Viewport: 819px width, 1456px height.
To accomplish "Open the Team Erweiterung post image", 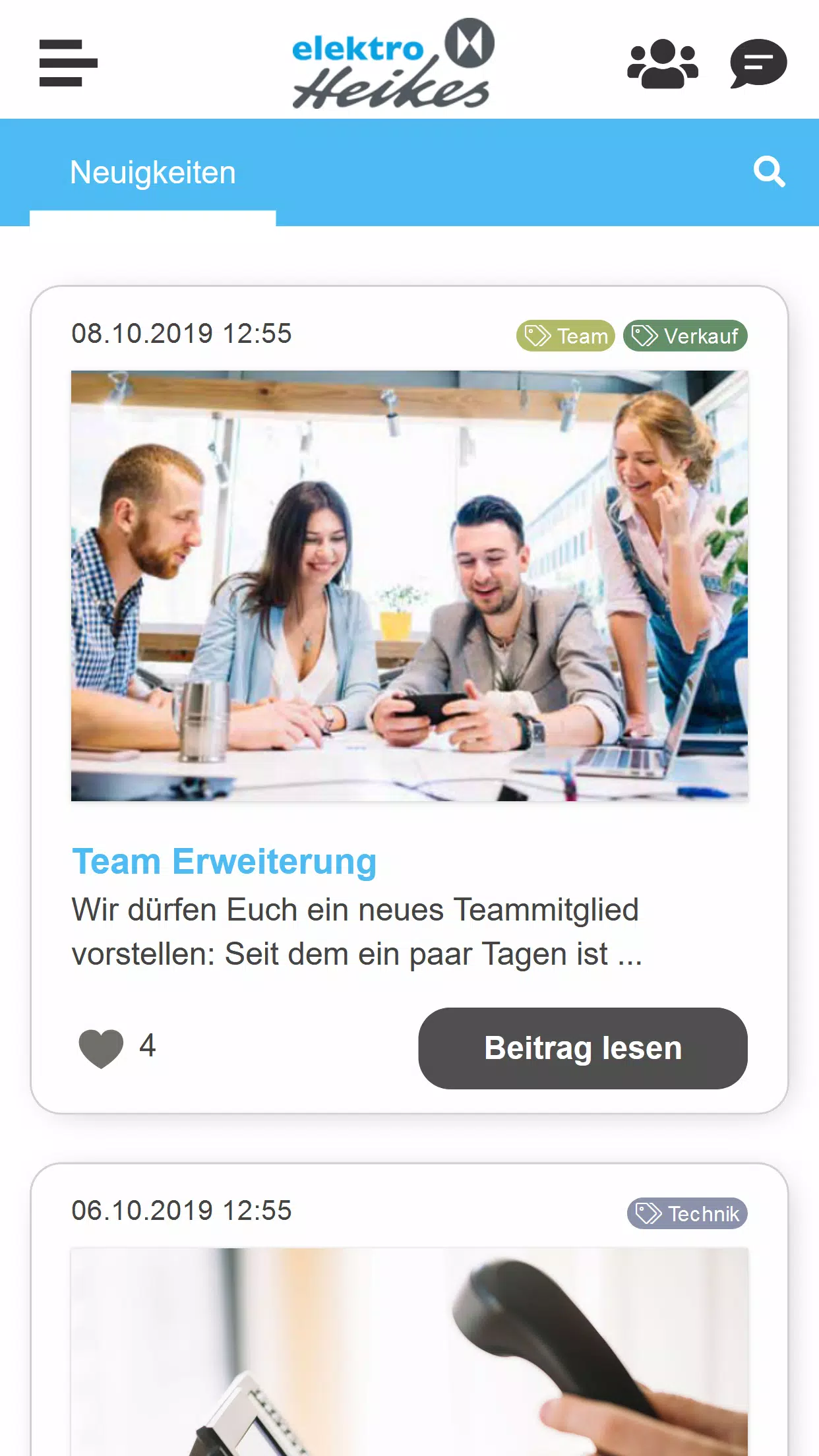I will coord(409,586).
